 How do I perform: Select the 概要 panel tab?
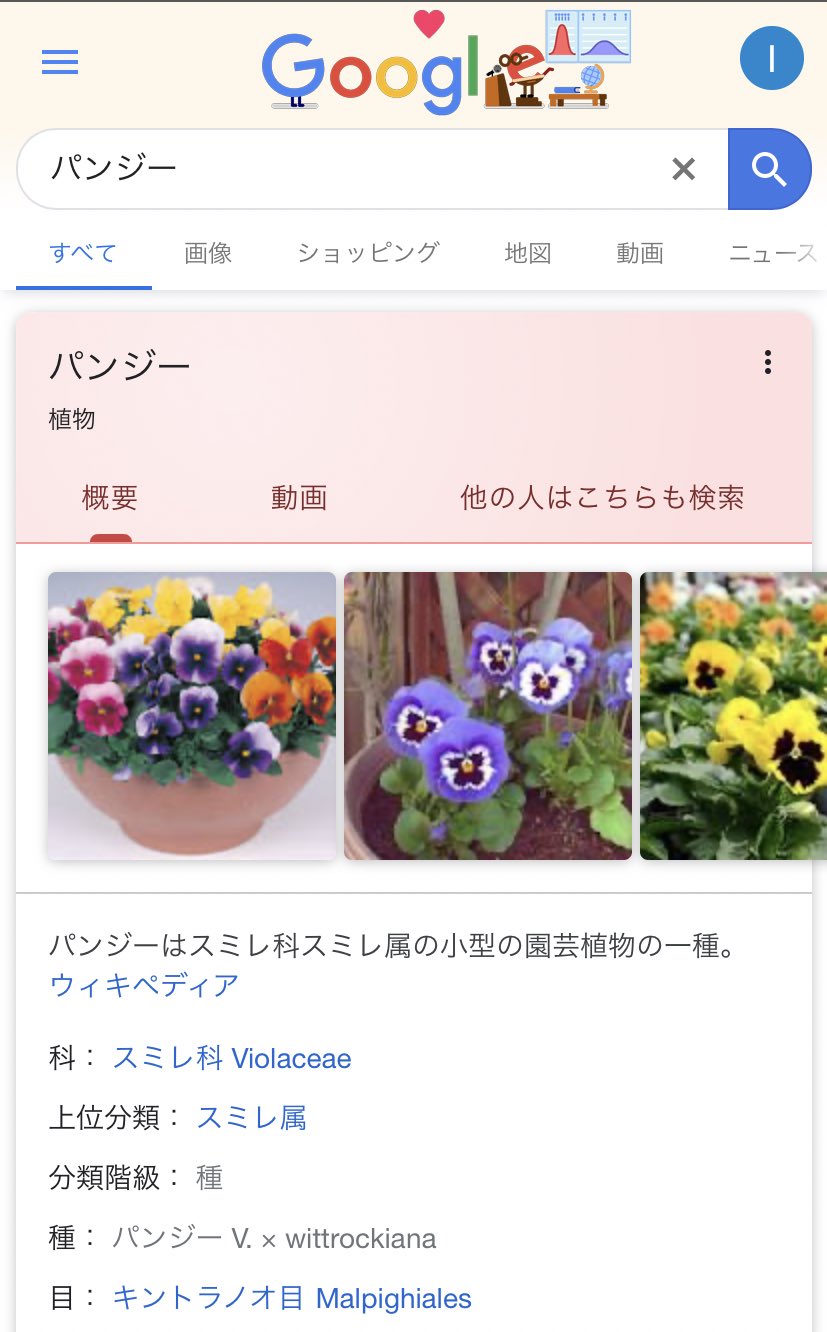click(110, 497)
